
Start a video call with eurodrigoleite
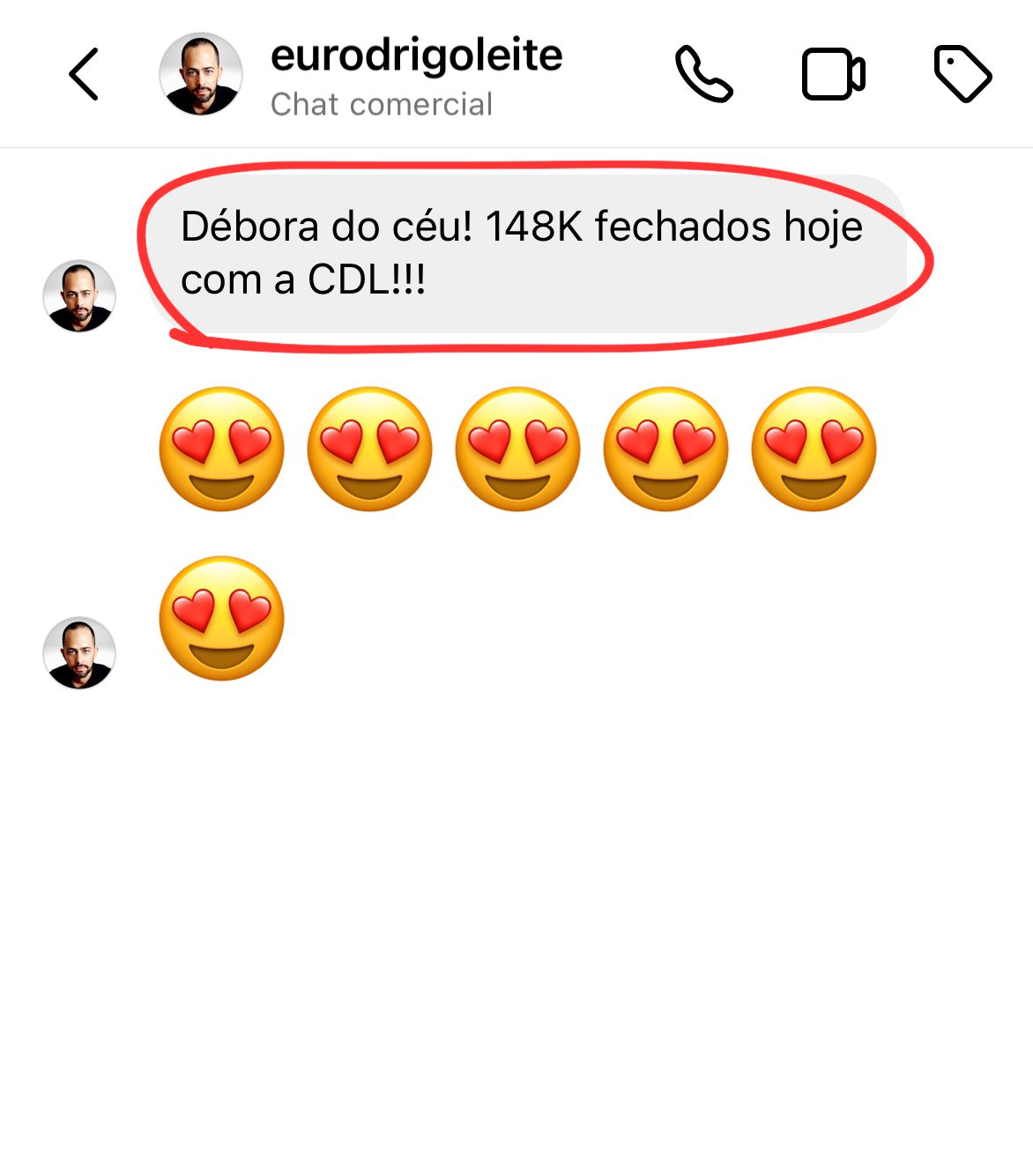833,75
